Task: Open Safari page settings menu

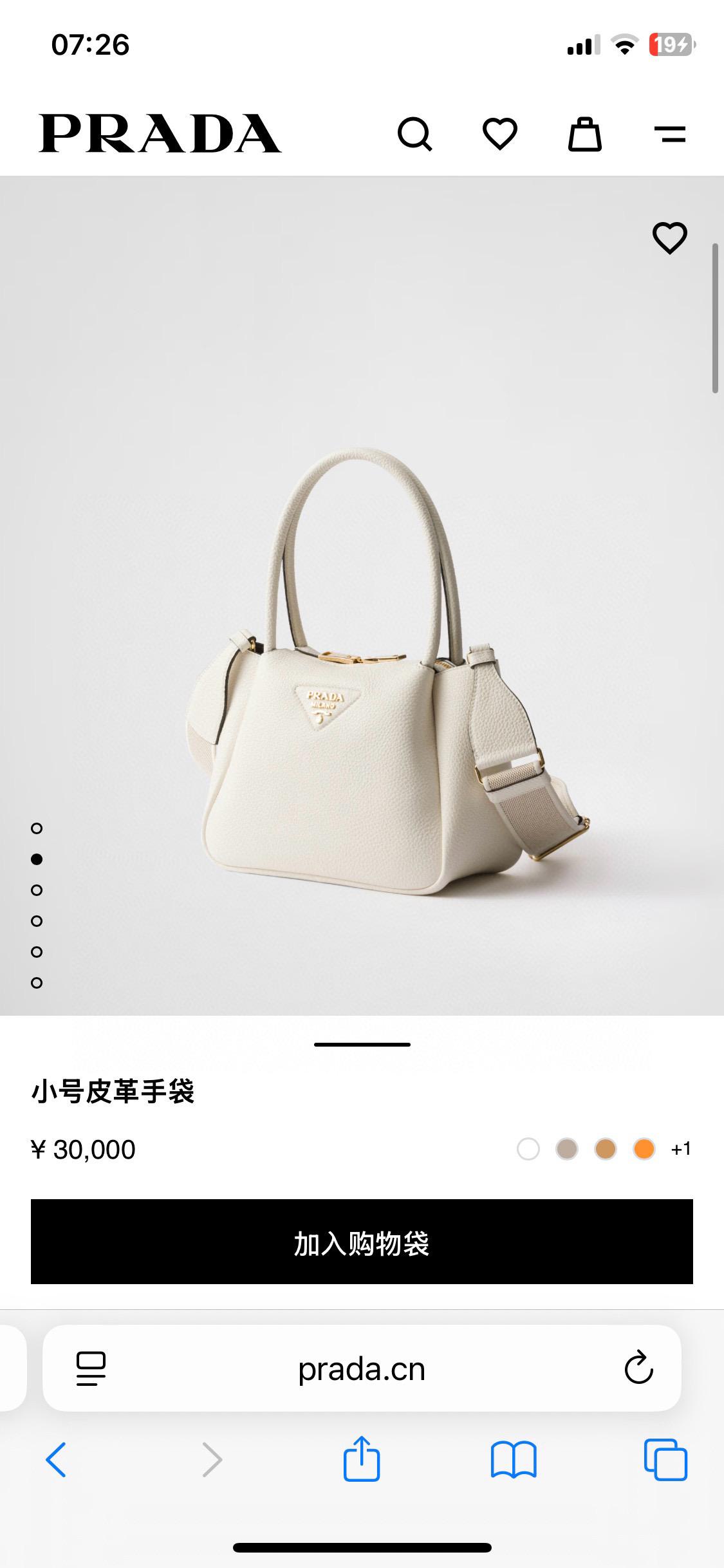Action: click(91, 1368)
